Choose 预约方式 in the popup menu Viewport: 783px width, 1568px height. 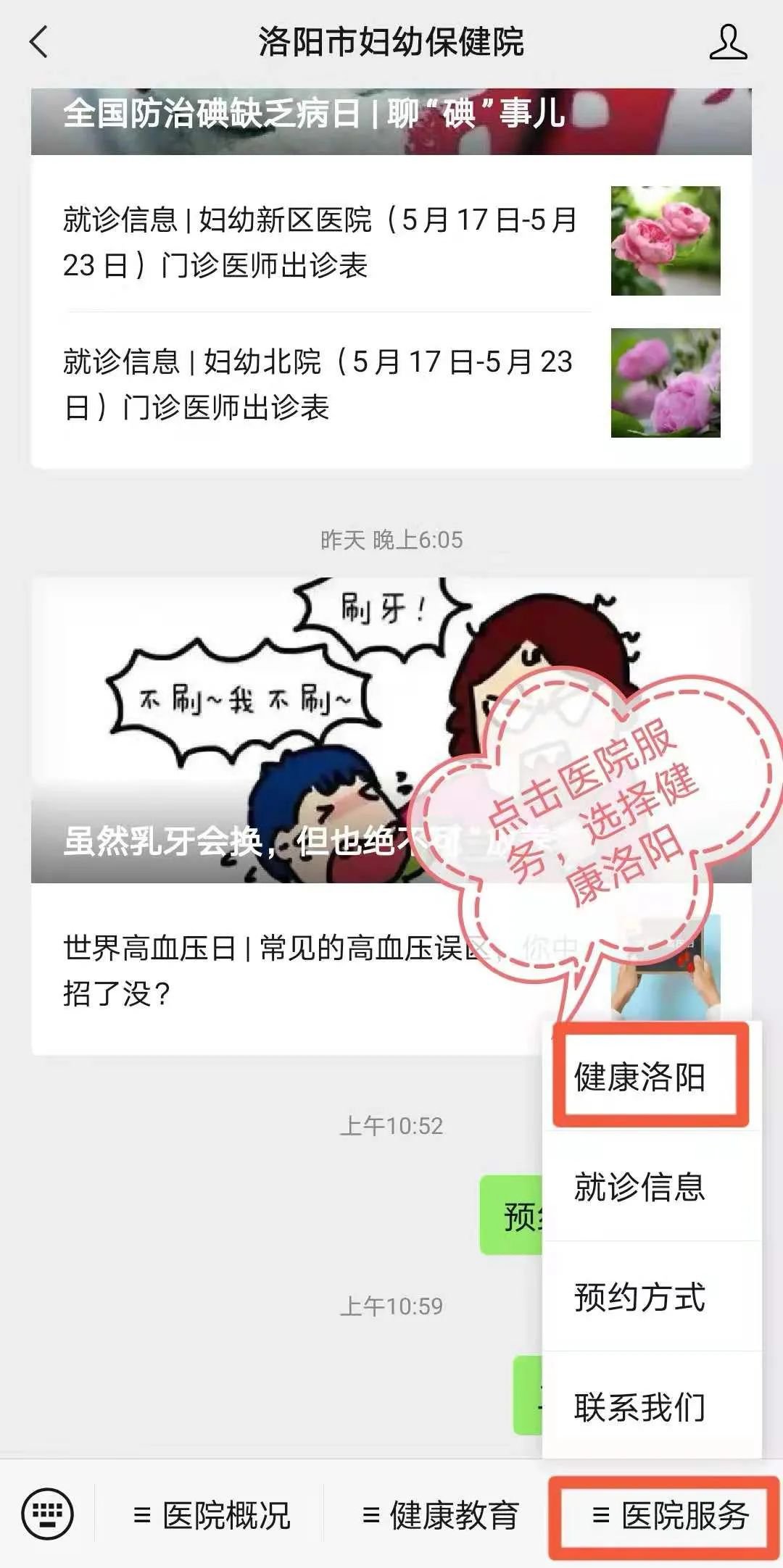pyautogui.click(x=639, y=1297)
